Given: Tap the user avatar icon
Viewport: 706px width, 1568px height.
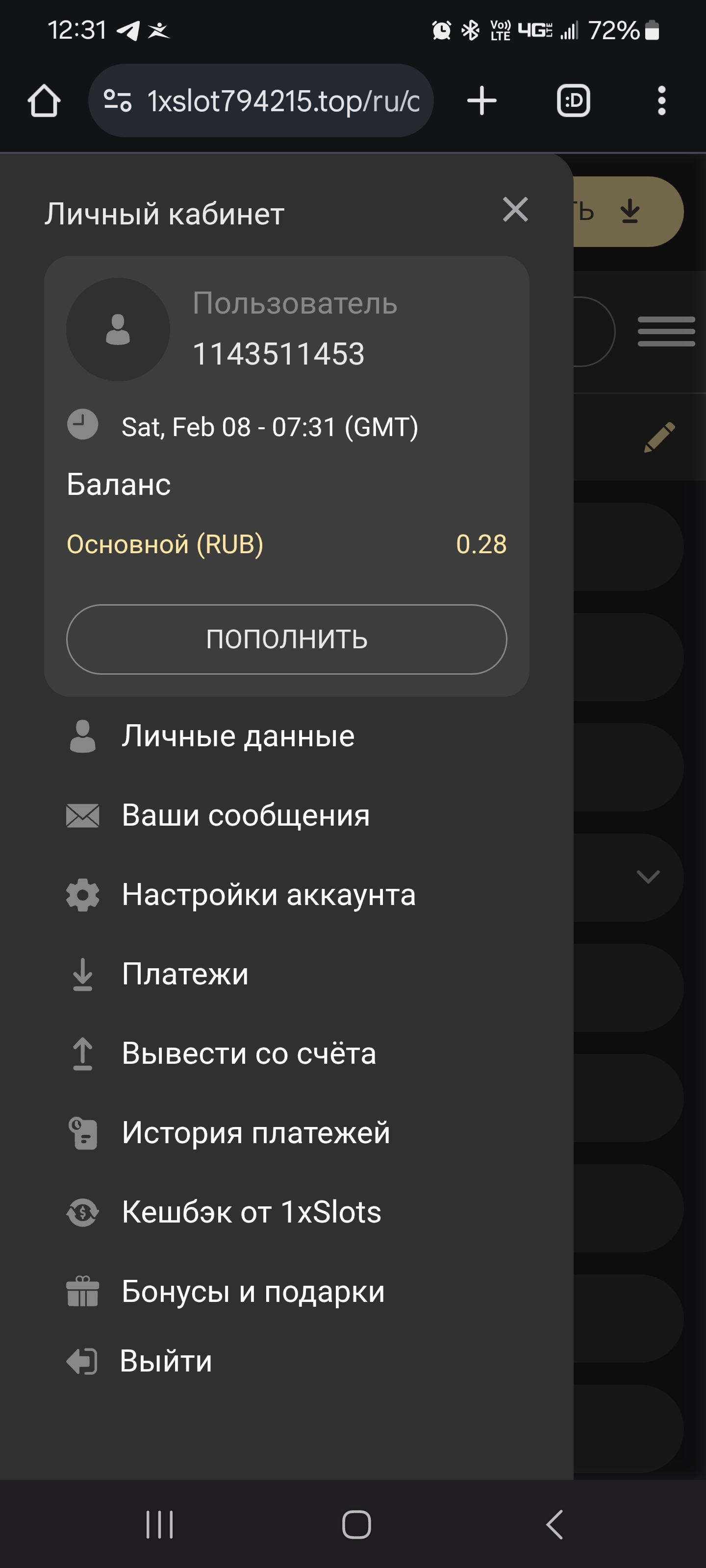Looking at the screenshot, I should click(118, 329).
